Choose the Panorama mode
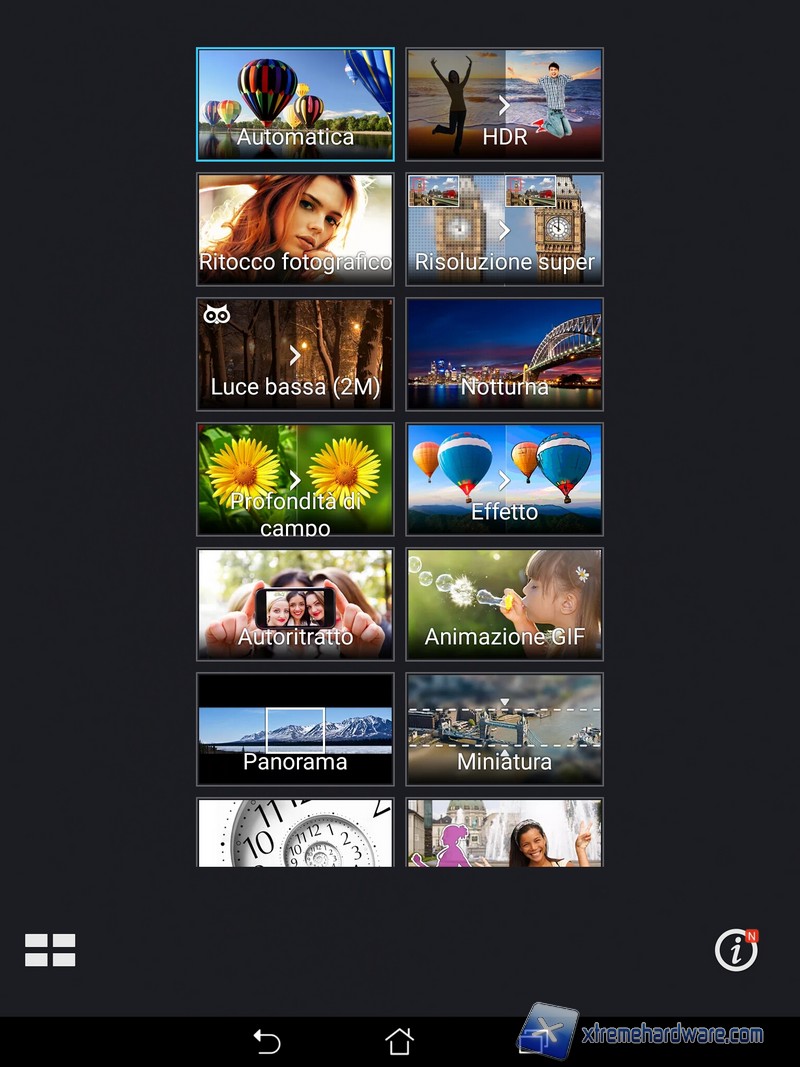 point(295,729)
